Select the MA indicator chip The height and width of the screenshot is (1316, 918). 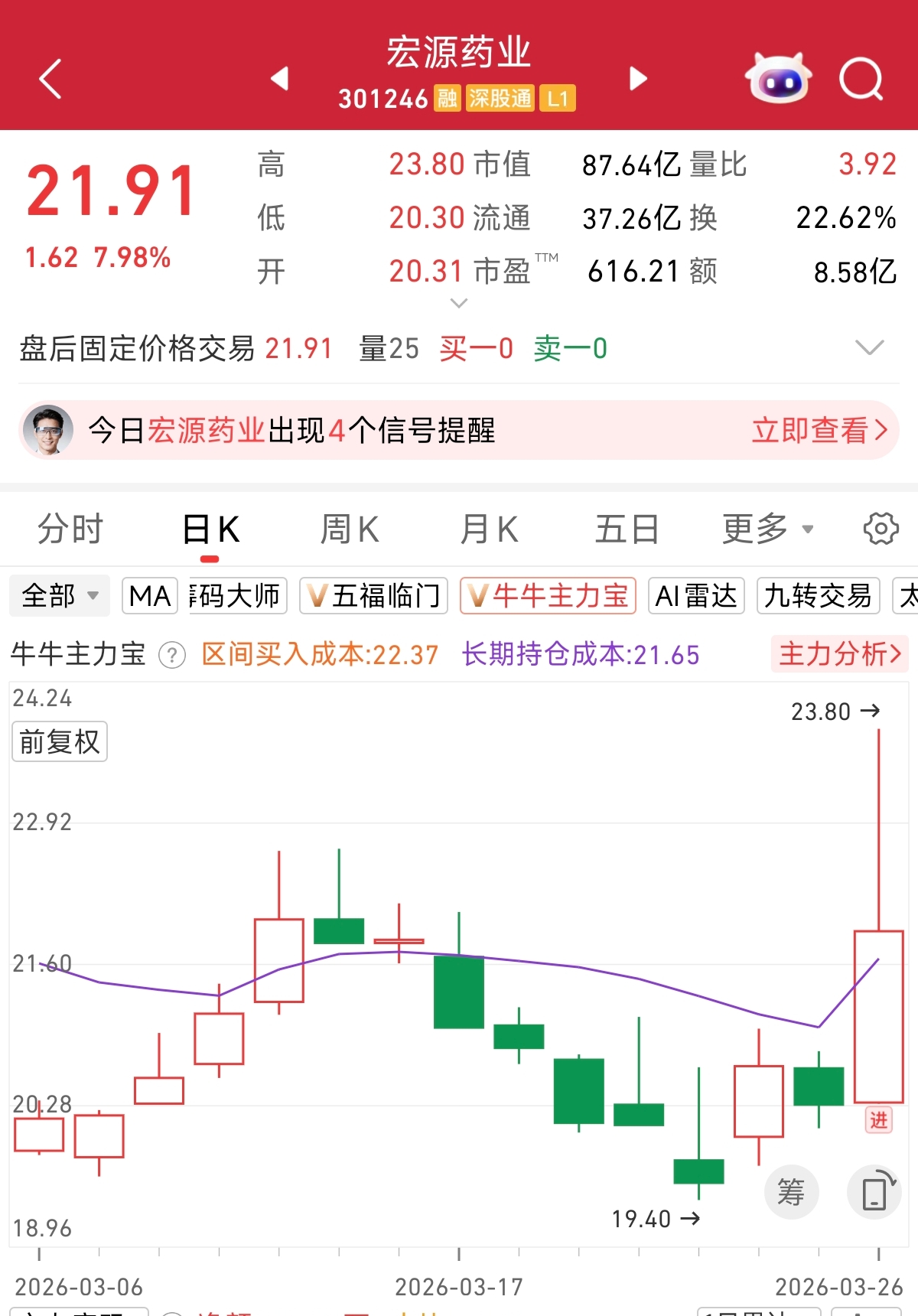click(150, 595)
